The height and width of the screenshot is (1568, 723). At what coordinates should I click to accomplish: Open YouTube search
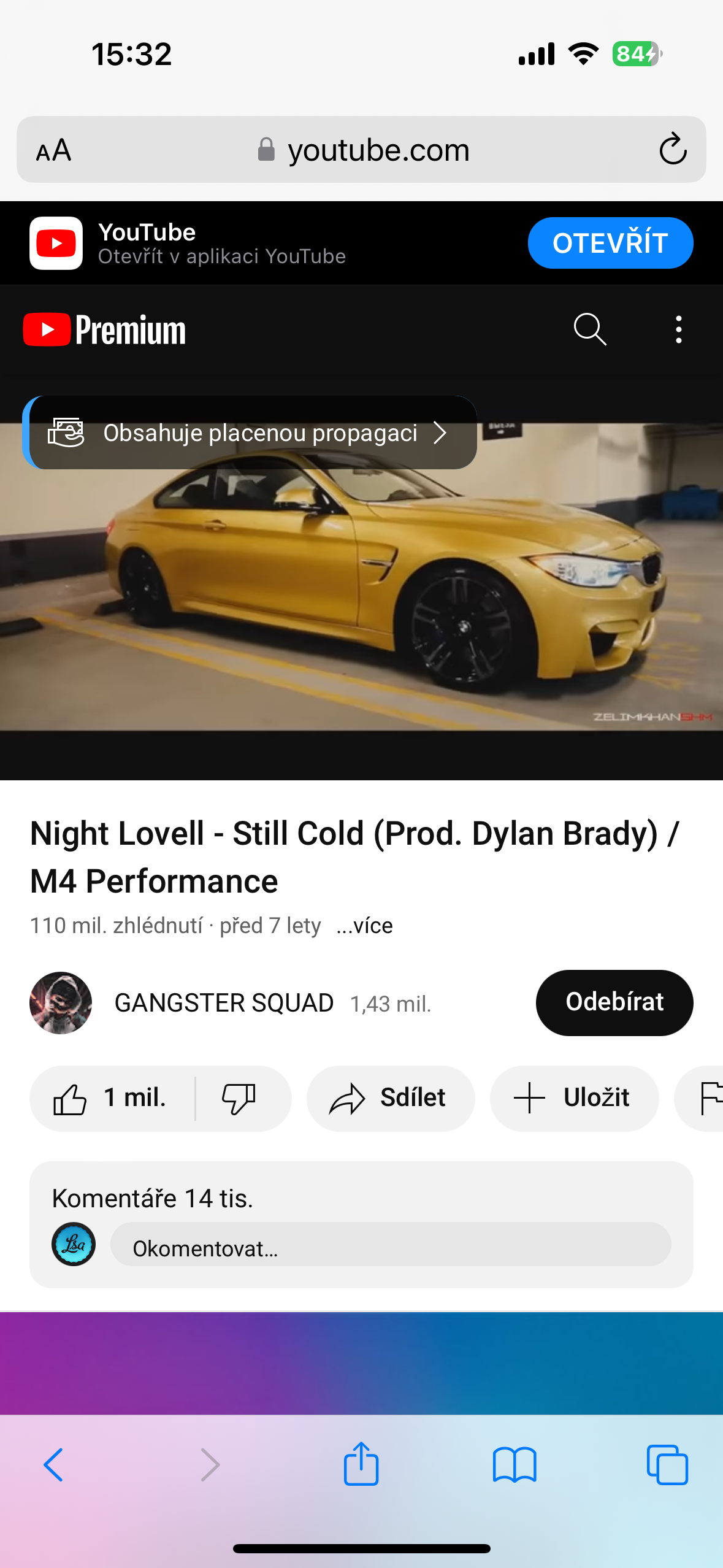coord(589,330)
